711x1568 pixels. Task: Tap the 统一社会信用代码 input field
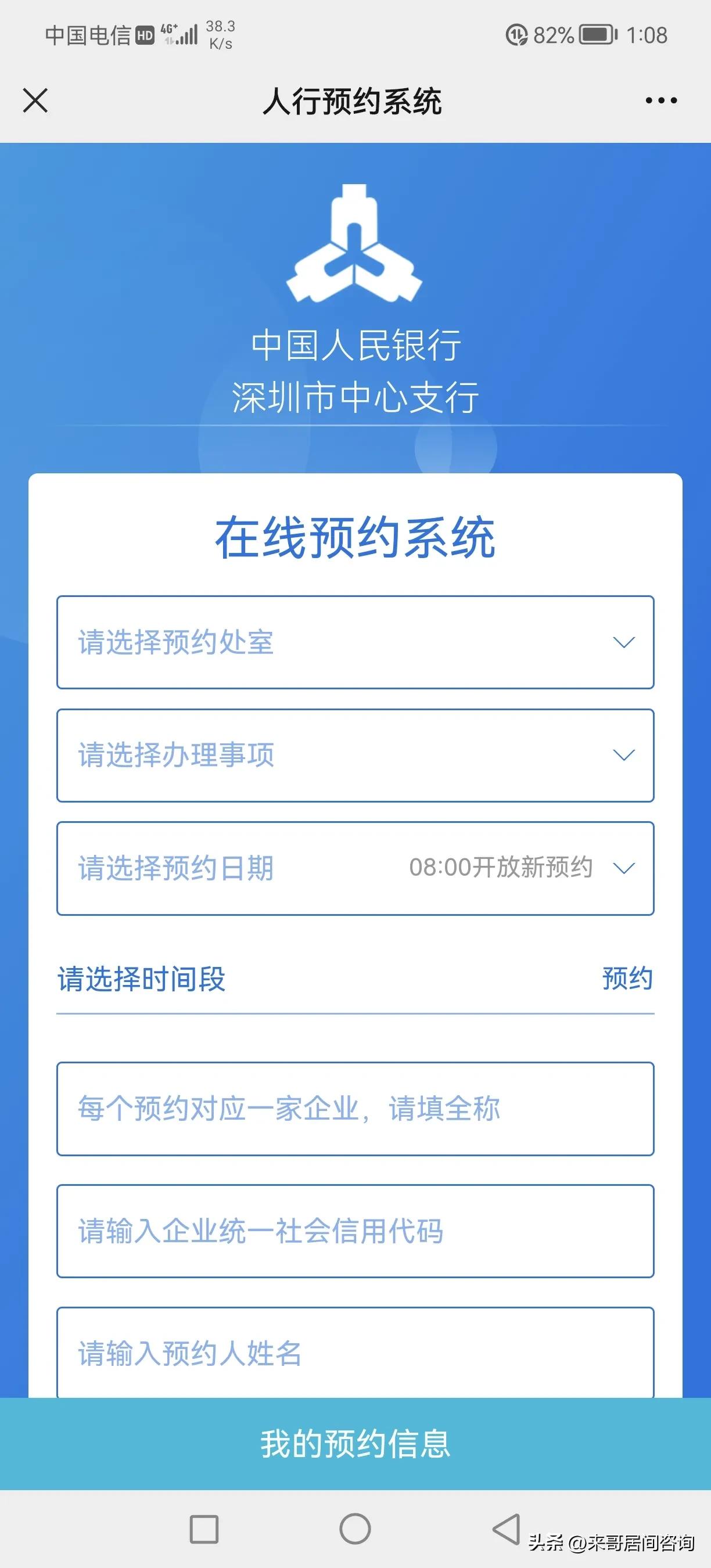(x=355, y=1231)
